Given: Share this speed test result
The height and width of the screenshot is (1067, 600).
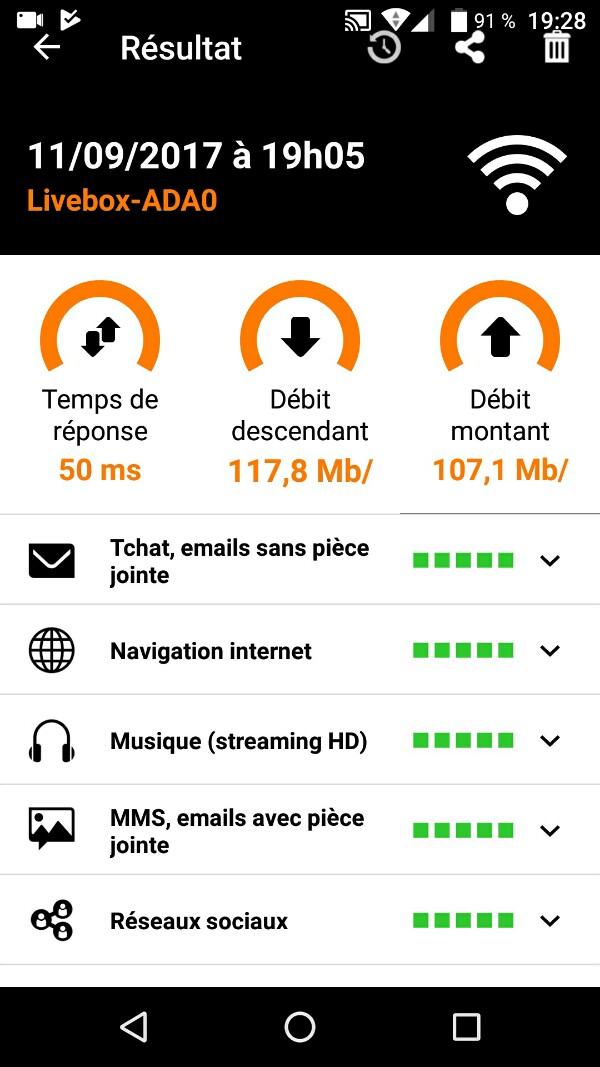Looking at the screenshot, I should (470, 47).
